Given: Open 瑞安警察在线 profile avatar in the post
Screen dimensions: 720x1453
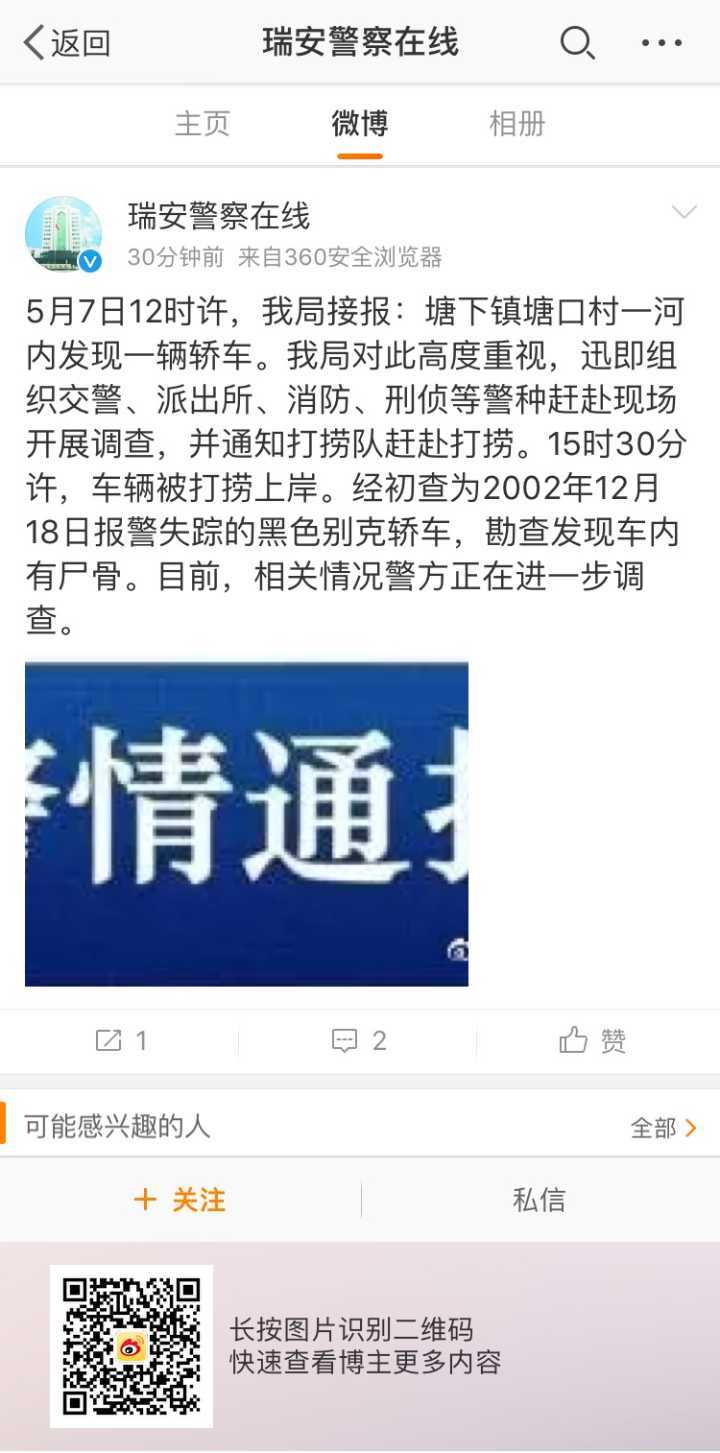Looking at the screenshot, I should click(x=63, y=234).
